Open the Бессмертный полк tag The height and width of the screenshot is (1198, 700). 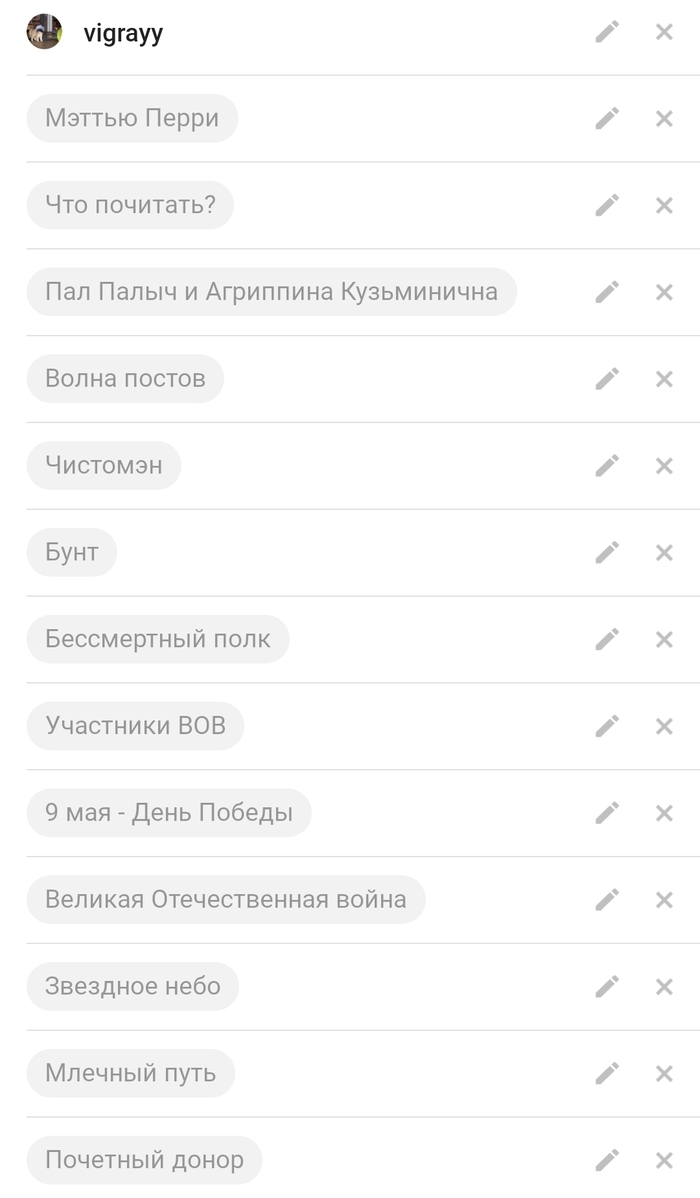157,639
